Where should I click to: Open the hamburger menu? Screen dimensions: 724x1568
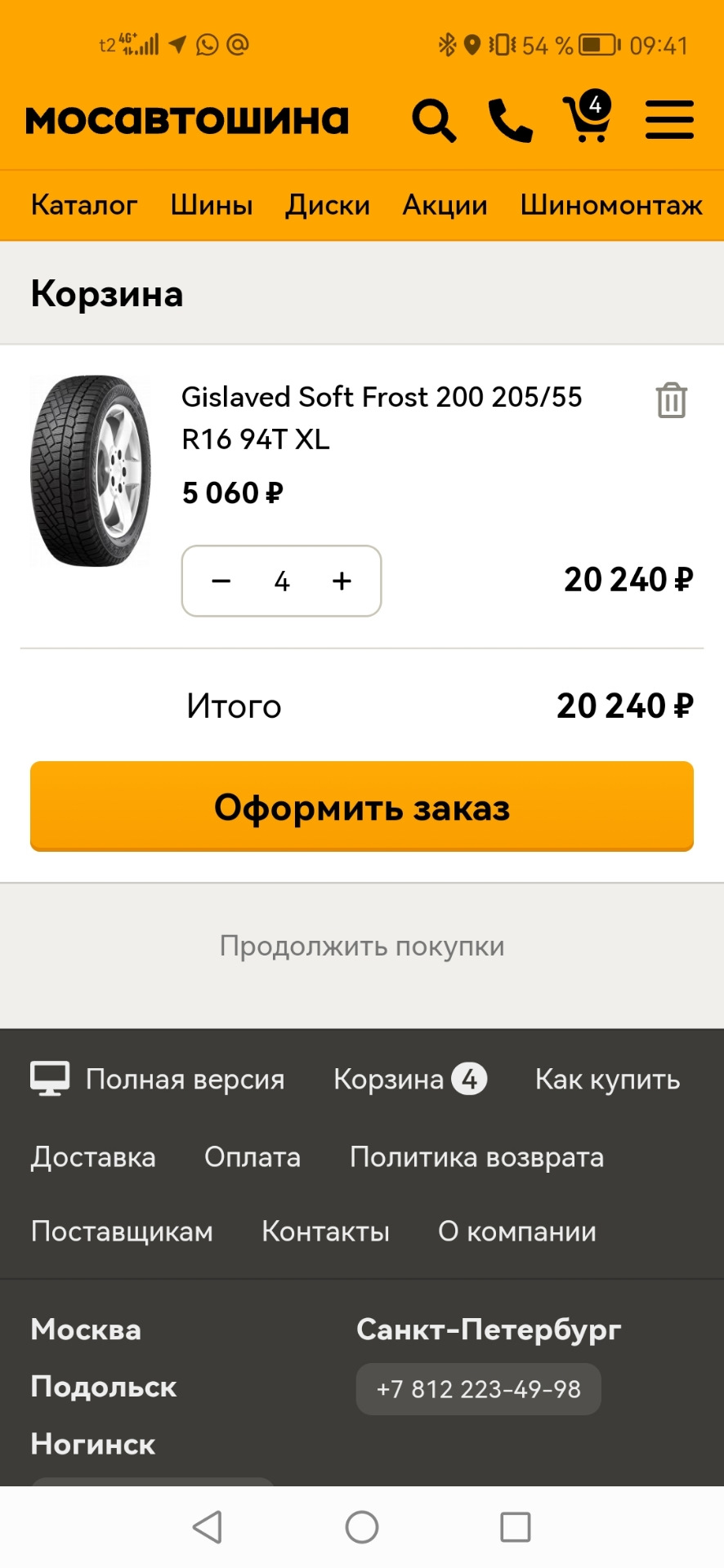point(669,120)
